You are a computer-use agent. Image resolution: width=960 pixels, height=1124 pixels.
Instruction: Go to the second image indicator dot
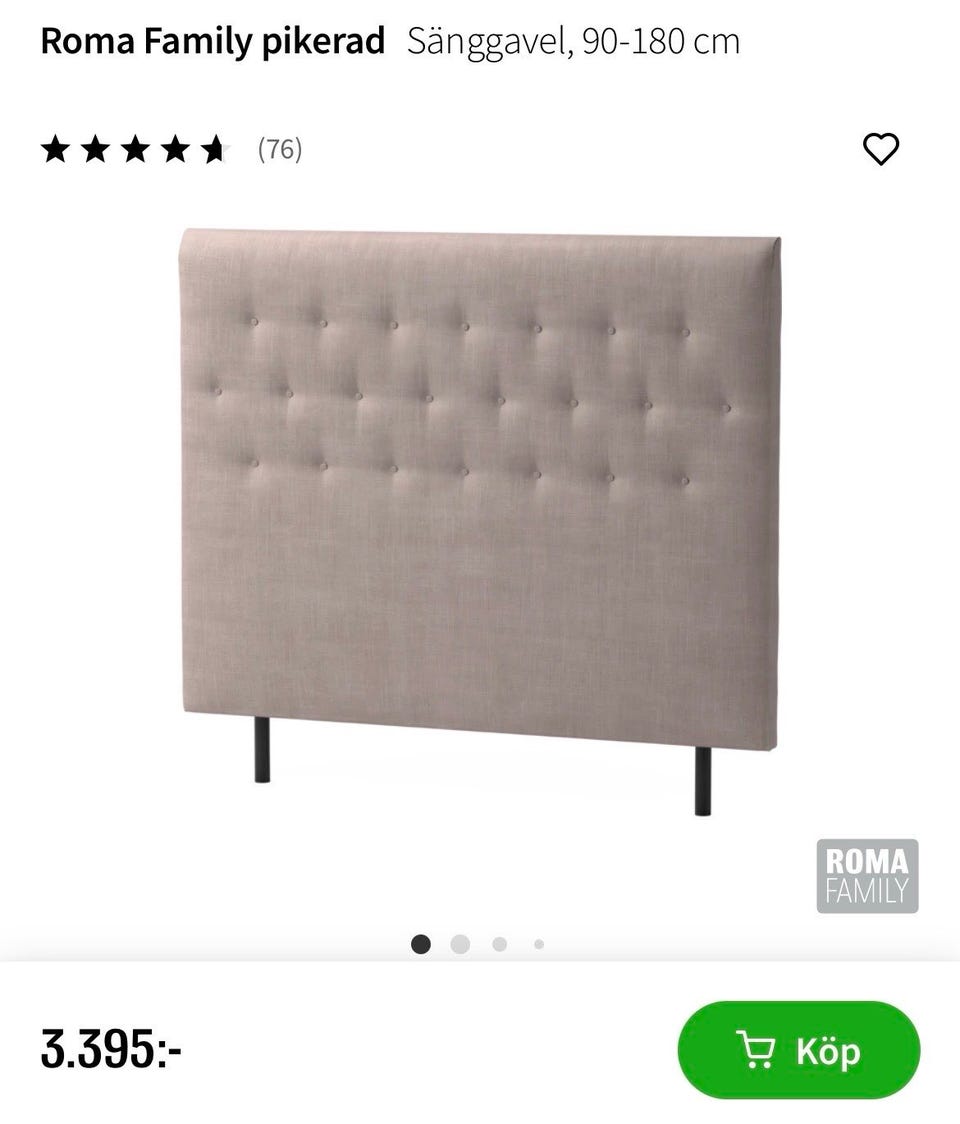point(460,944)
